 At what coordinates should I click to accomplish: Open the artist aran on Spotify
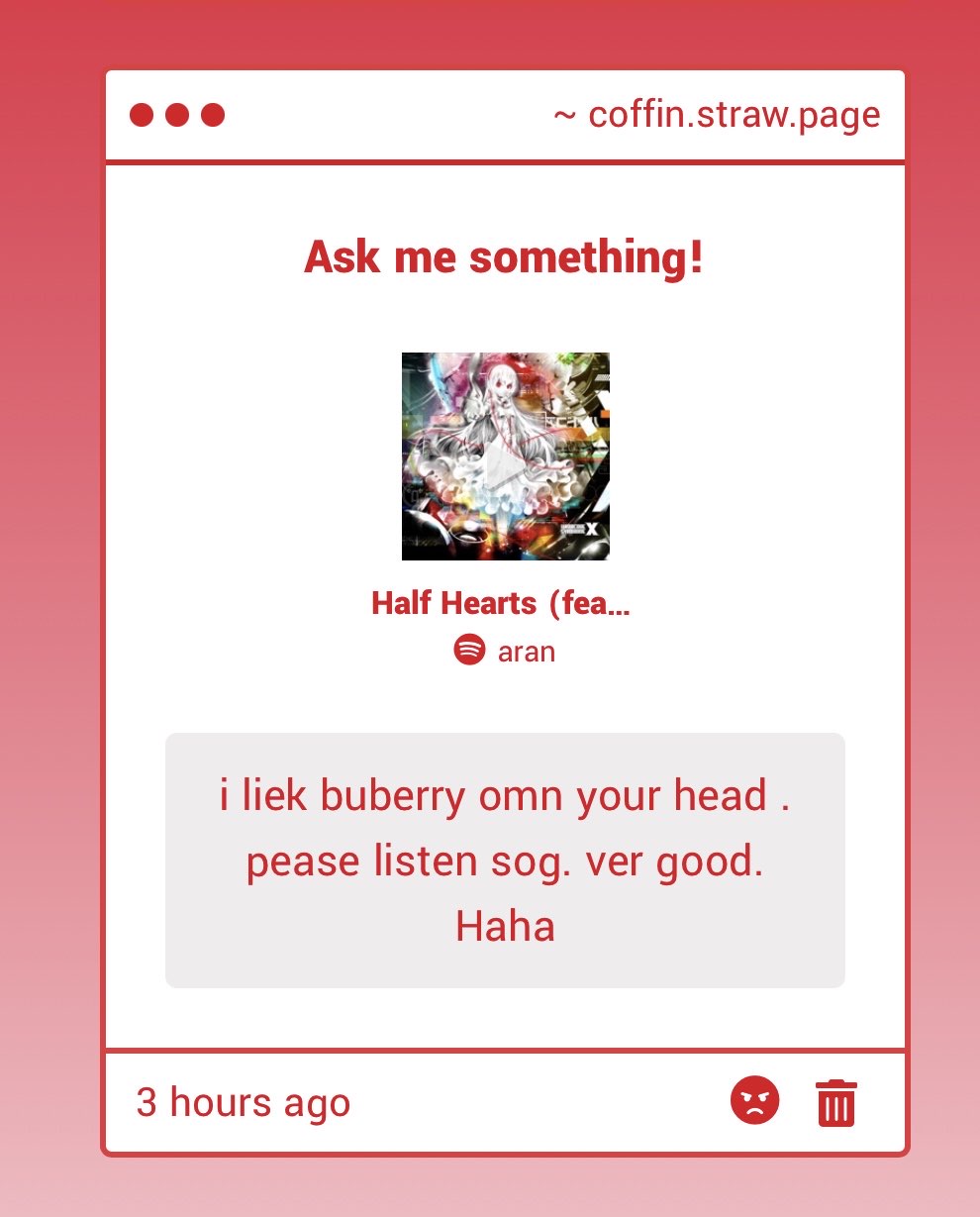[x=525, y=652]
